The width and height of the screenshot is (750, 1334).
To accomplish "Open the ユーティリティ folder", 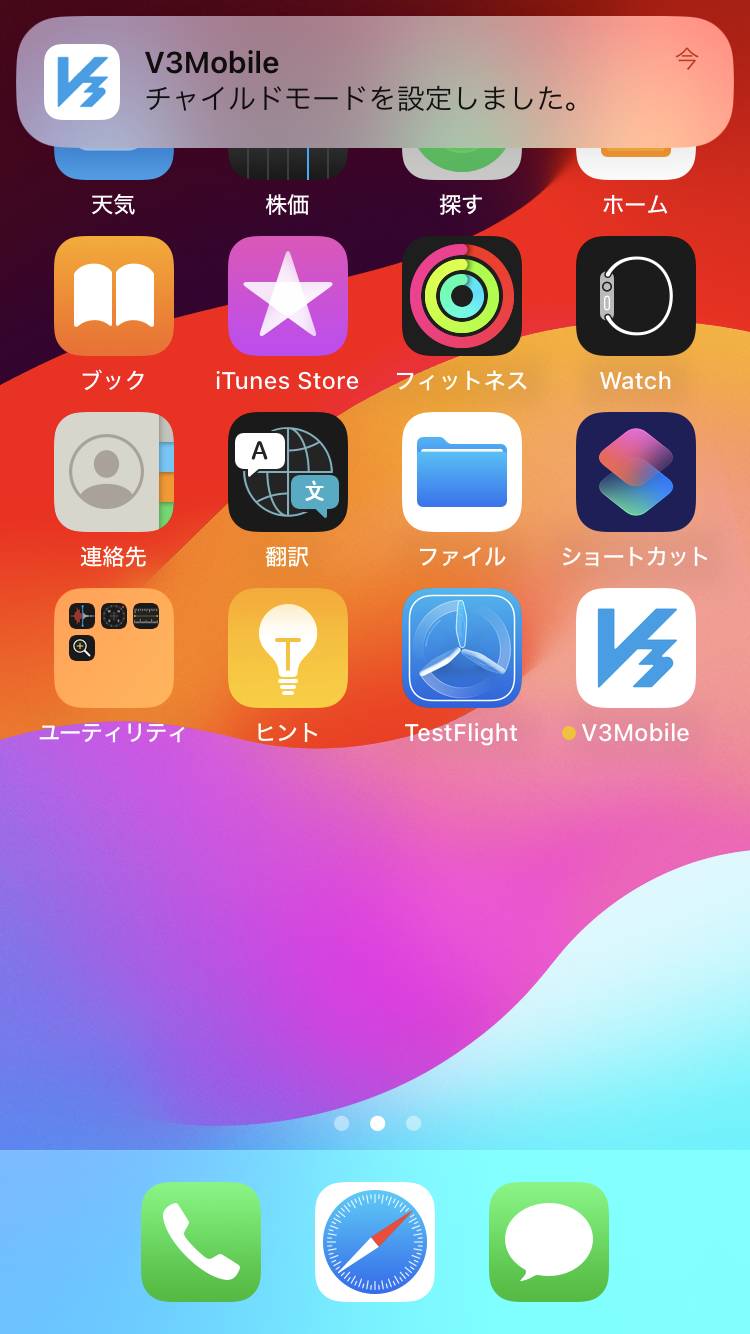I will tap(114, 648).
